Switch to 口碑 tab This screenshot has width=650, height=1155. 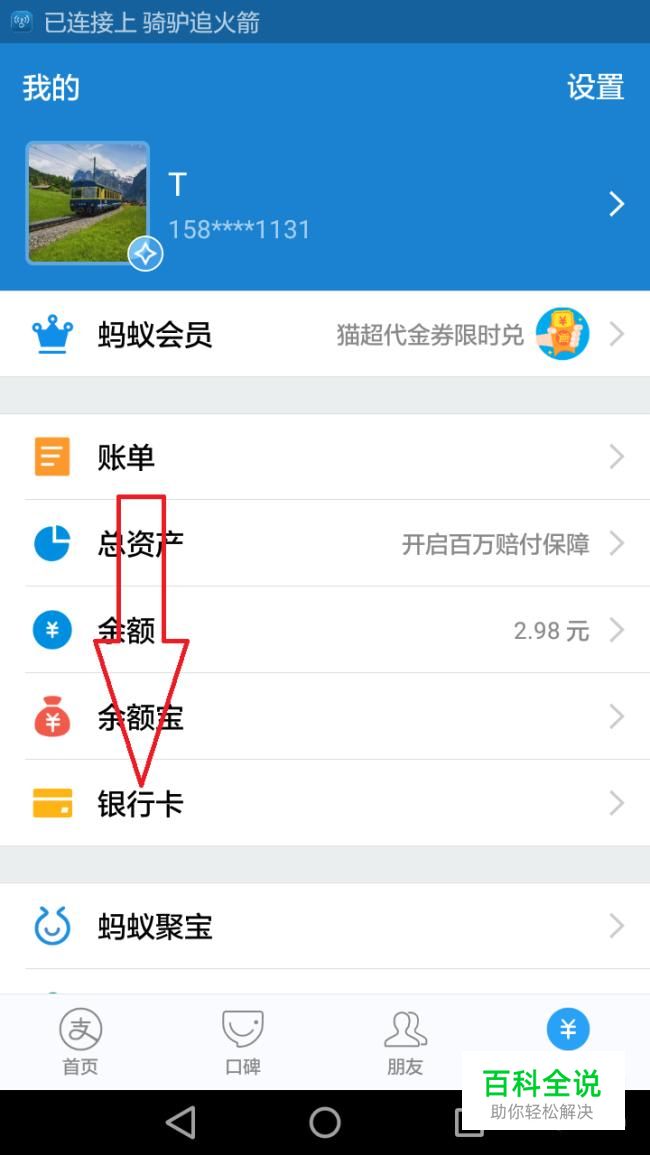(242, 1042)
